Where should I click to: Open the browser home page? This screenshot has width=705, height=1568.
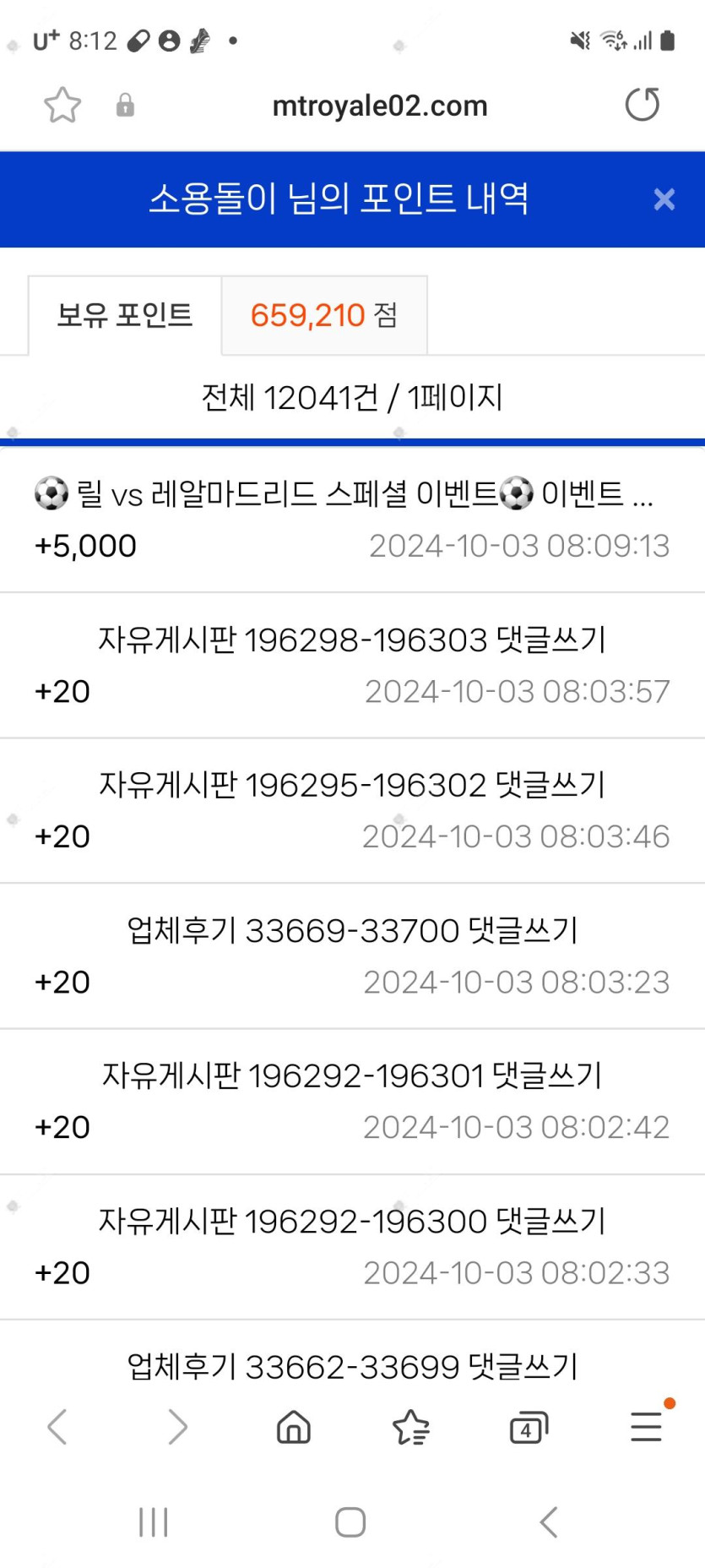(294, 1427)
